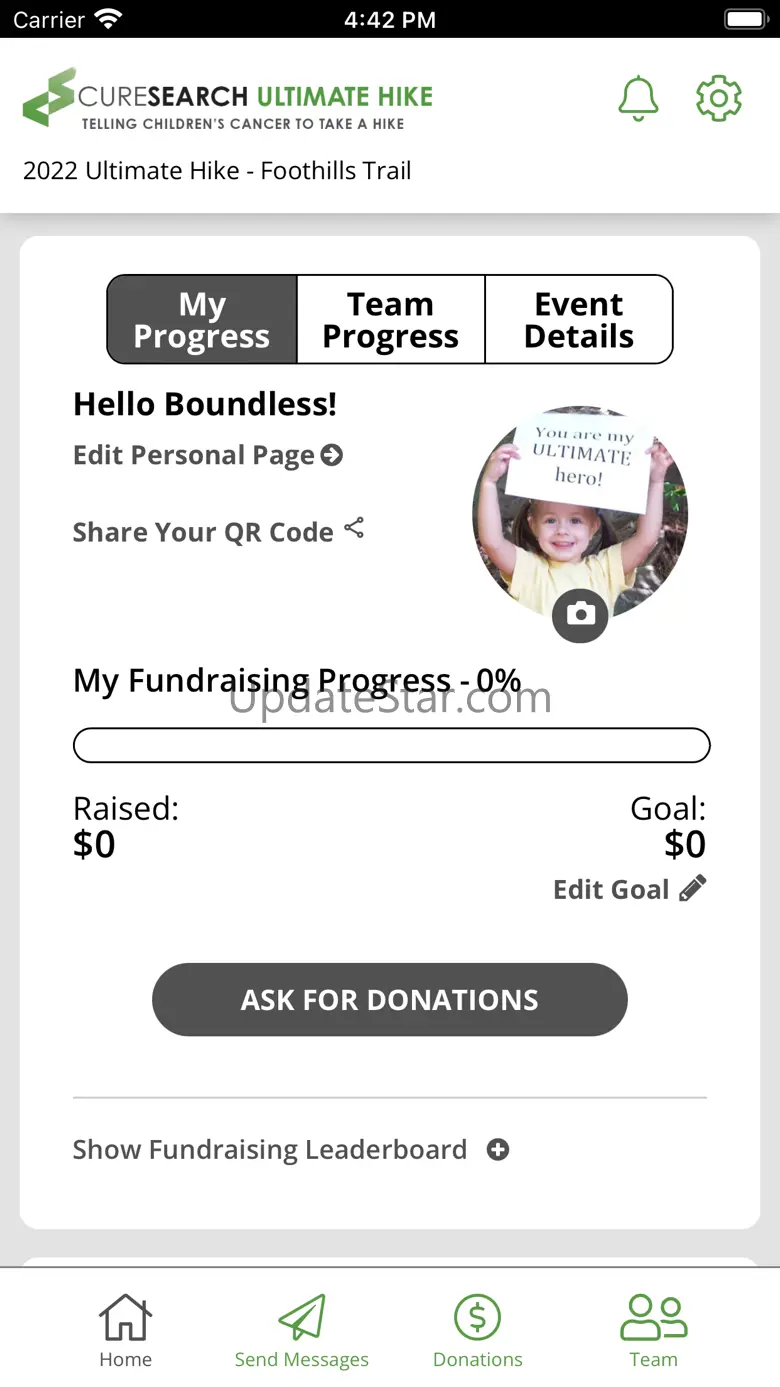
Task: Open the Donations tab
Action: point(478,1331)
